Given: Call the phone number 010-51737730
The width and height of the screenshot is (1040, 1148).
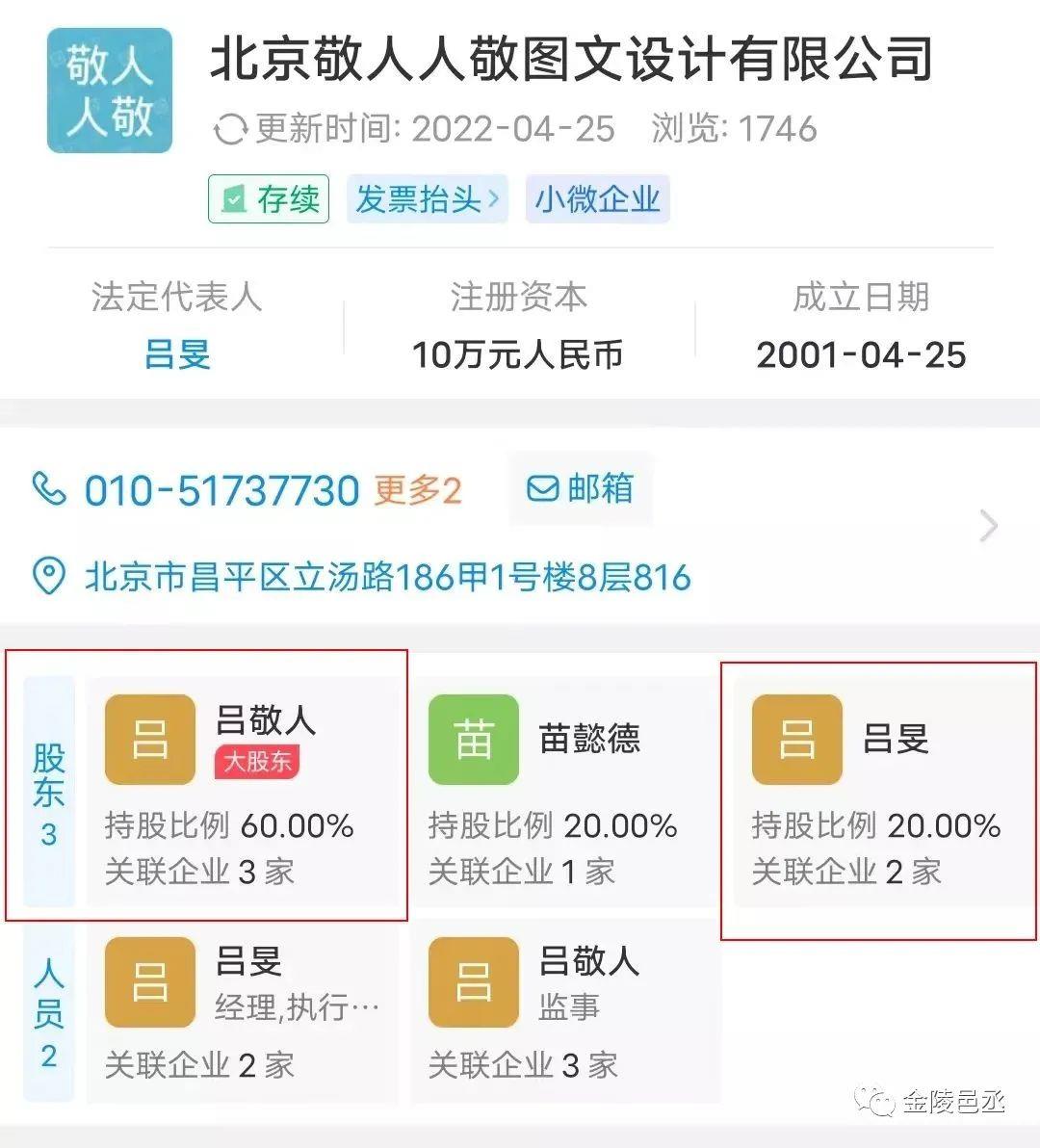Looking at the screenshot, I should [221, 490].
